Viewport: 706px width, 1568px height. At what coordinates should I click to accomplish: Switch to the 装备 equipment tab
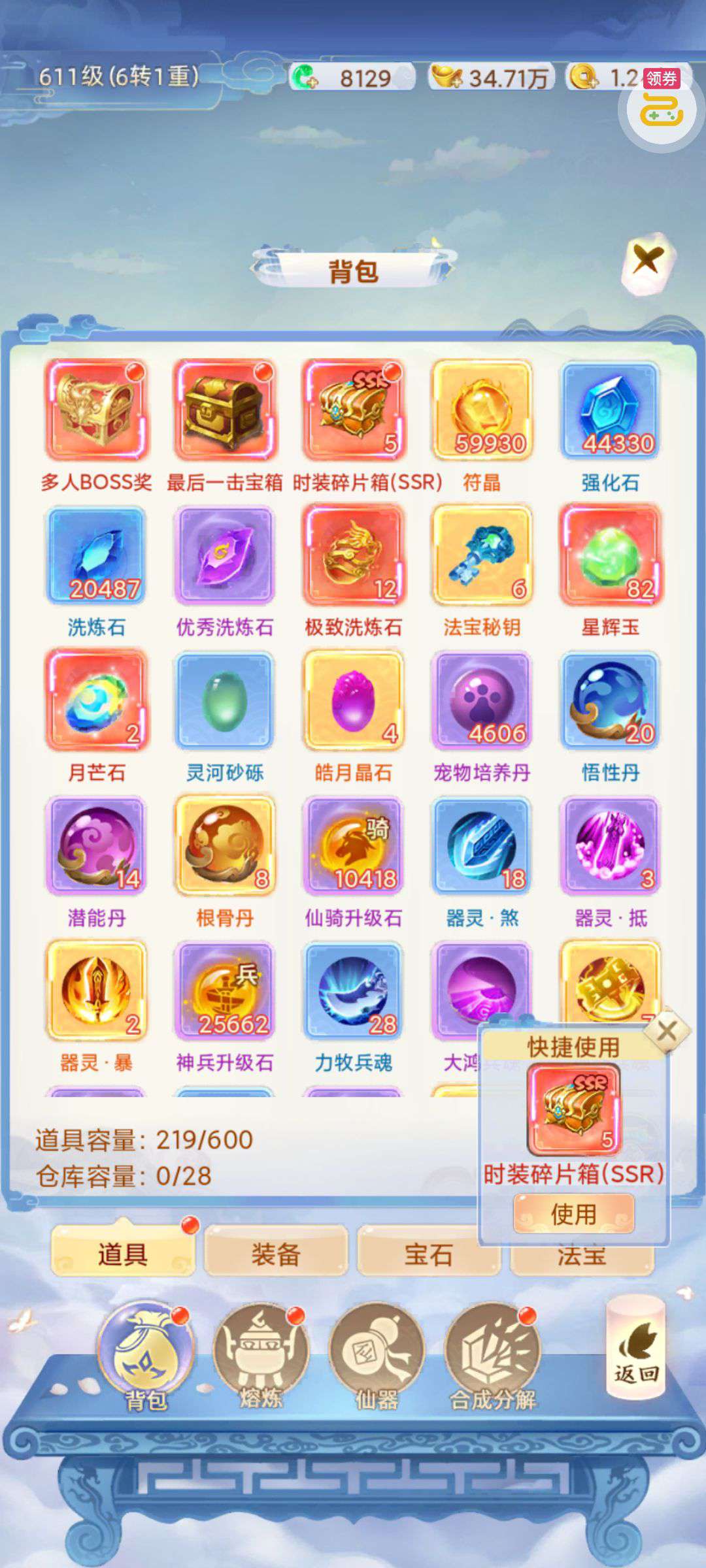click(275, 1254)
